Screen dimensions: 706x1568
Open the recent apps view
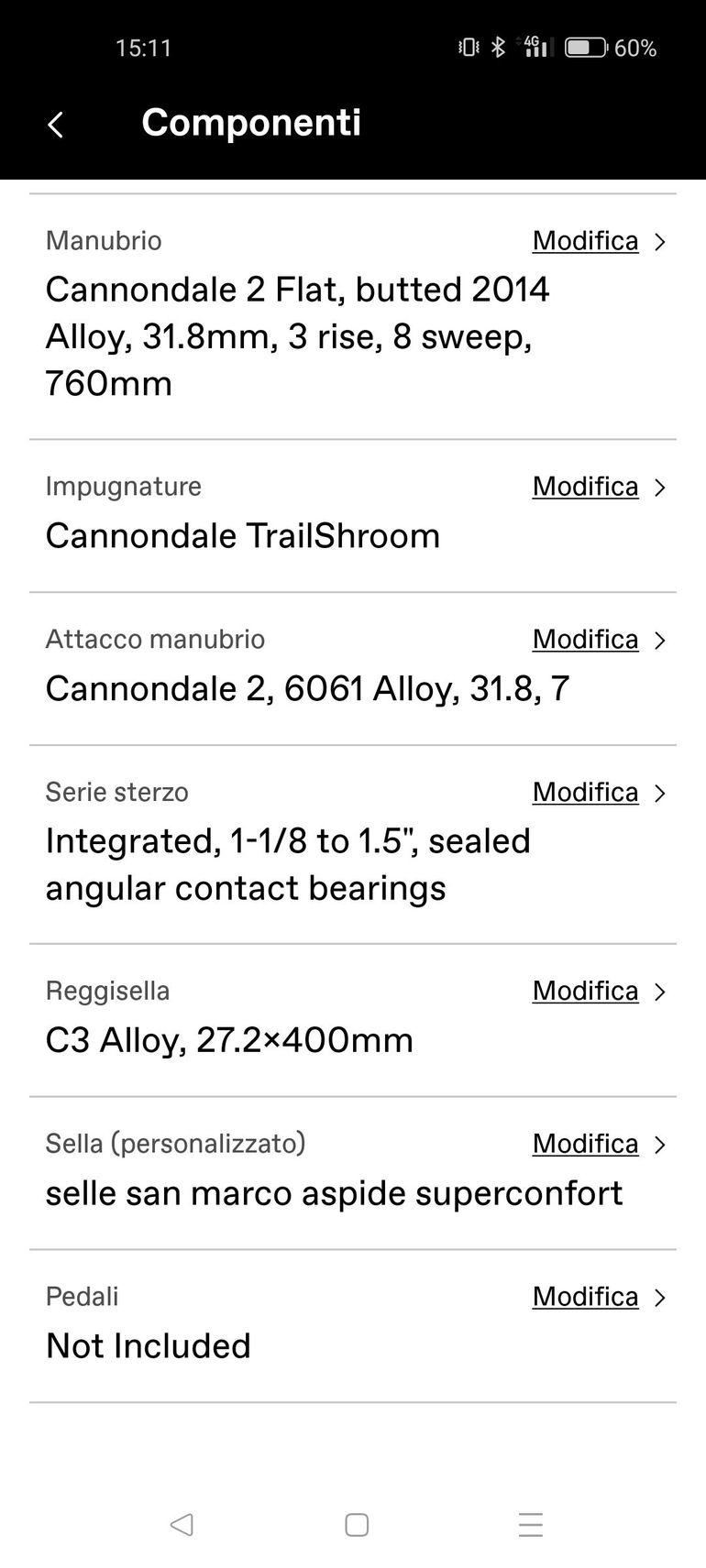(531, 1525)
